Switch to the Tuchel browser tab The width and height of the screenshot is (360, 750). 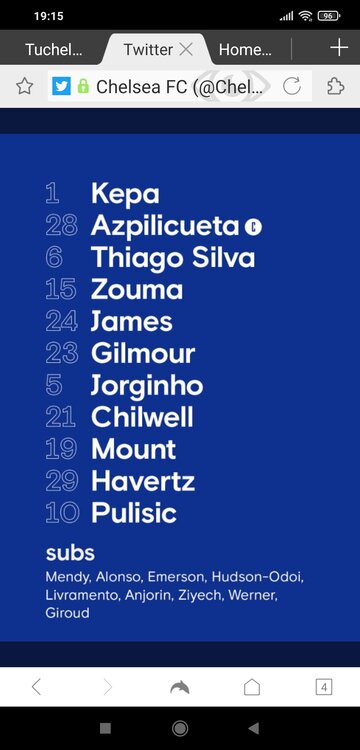54,49
